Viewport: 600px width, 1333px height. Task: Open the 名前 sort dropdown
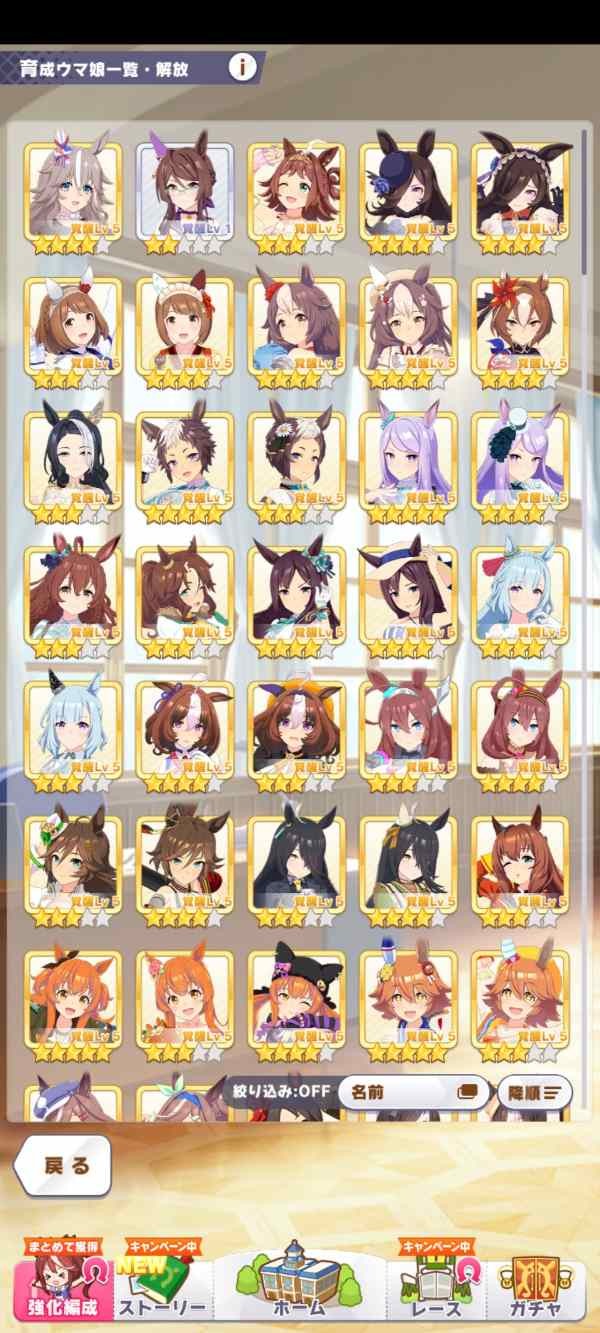[412, 1091]
